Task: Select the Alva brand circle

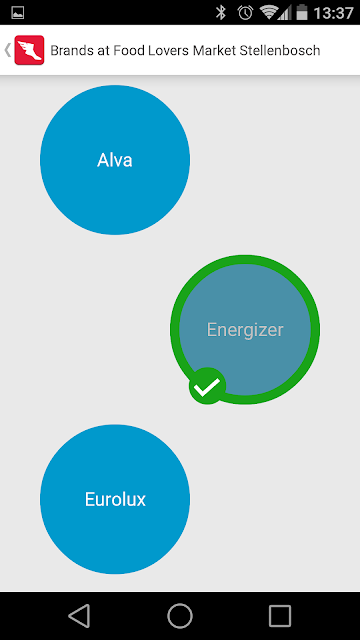Action: tap(115, 160)
